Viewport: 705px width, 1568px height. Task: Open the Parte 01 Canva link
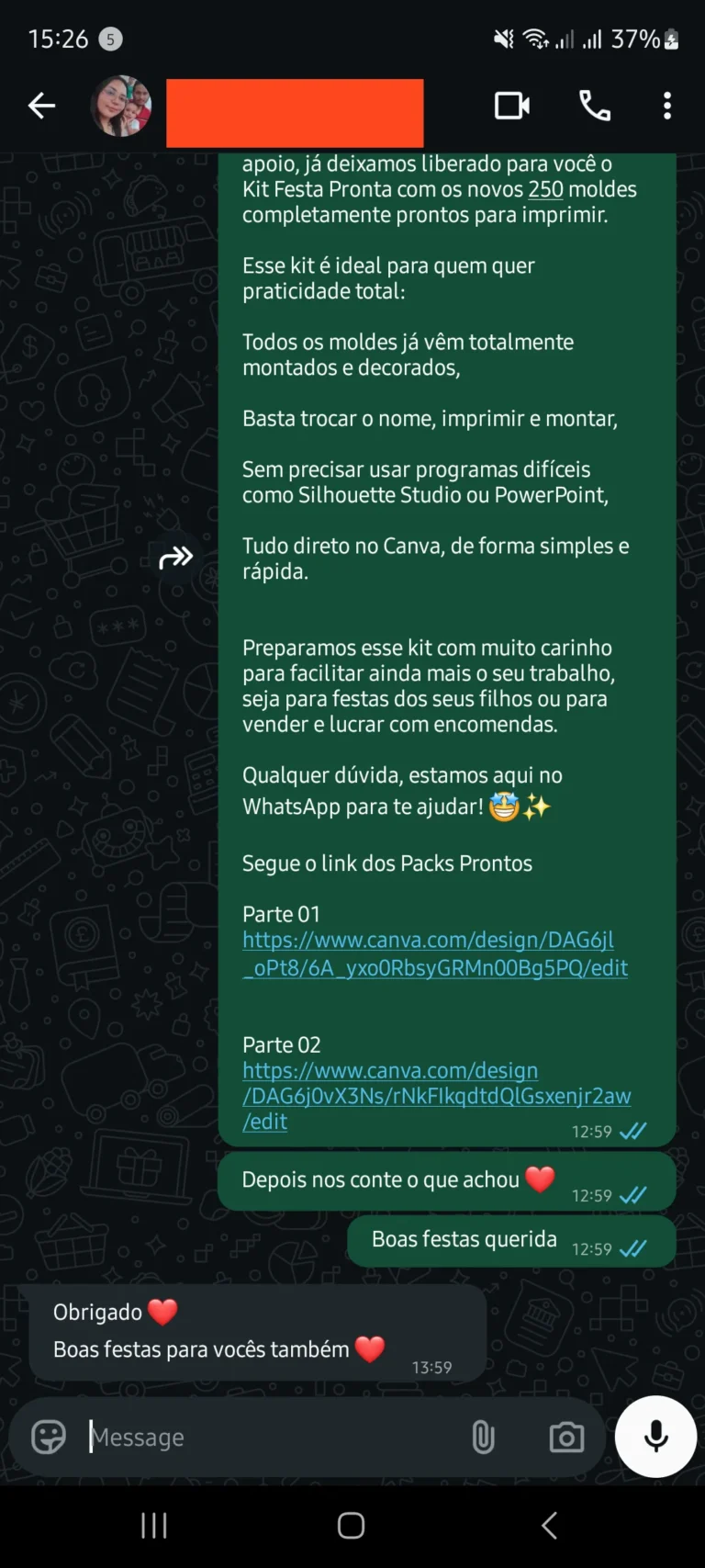(434, 953)
